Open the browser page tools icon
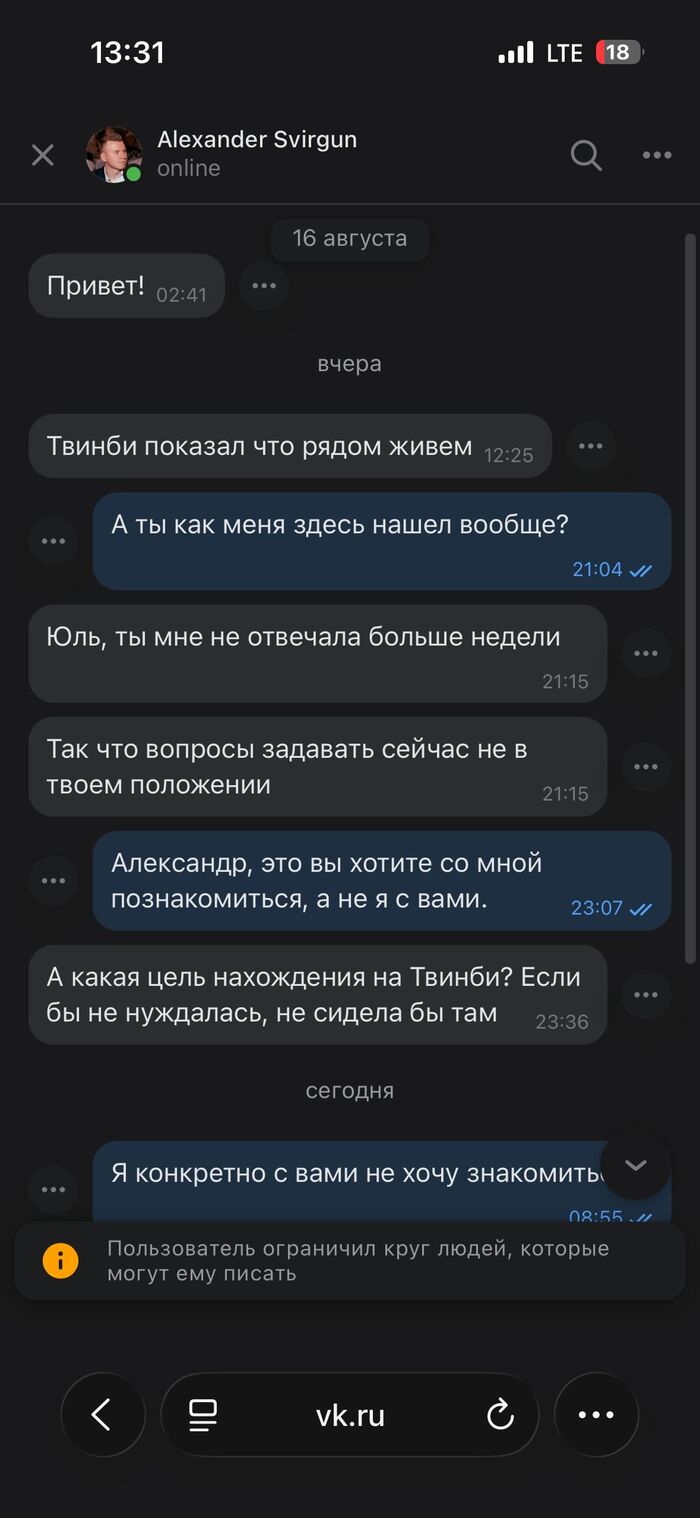Viewport: 700px width, 1518px height. tap(203, 1414)
